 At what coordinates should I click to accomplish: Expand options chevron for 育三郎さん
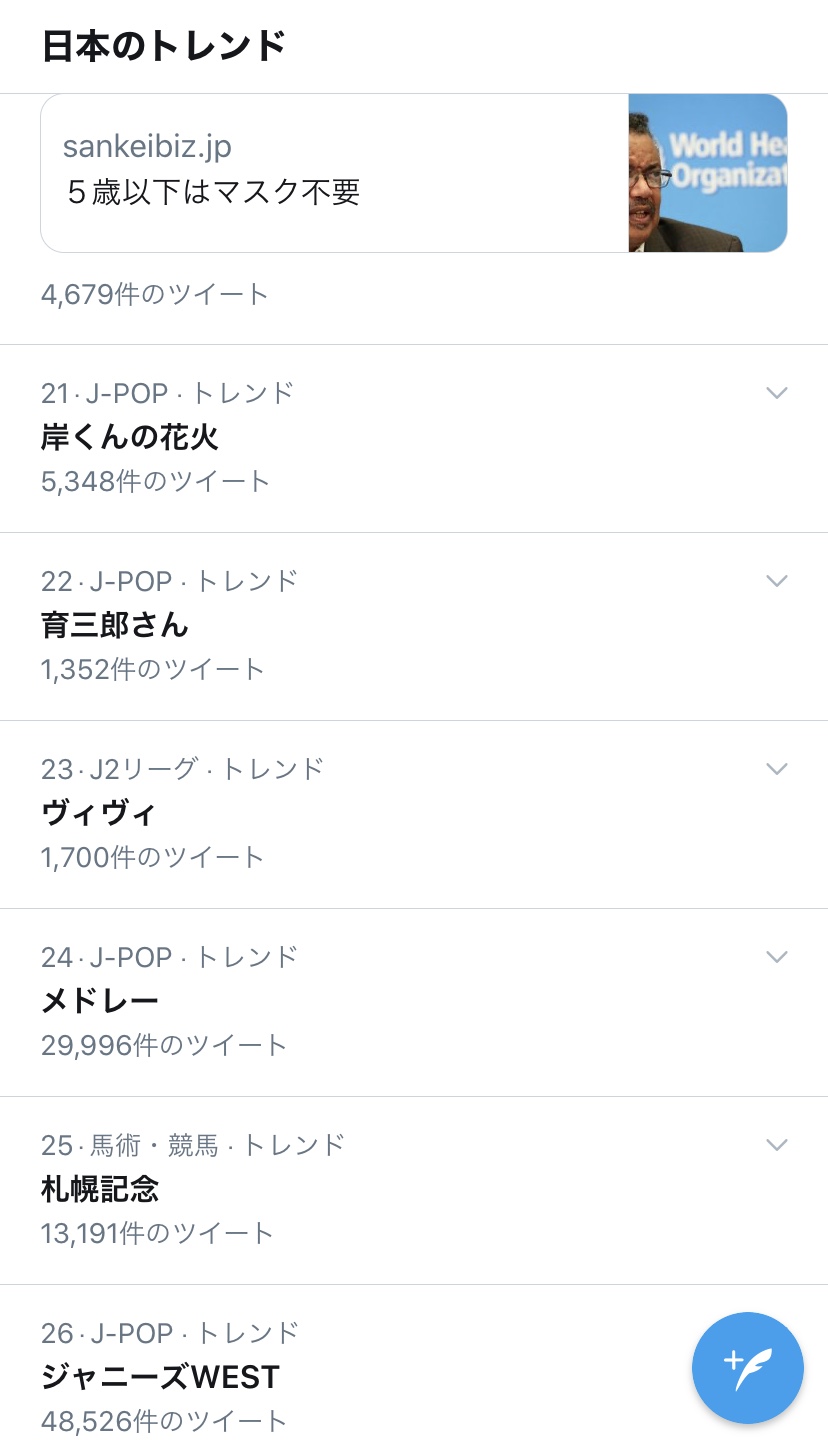point(777,580)
